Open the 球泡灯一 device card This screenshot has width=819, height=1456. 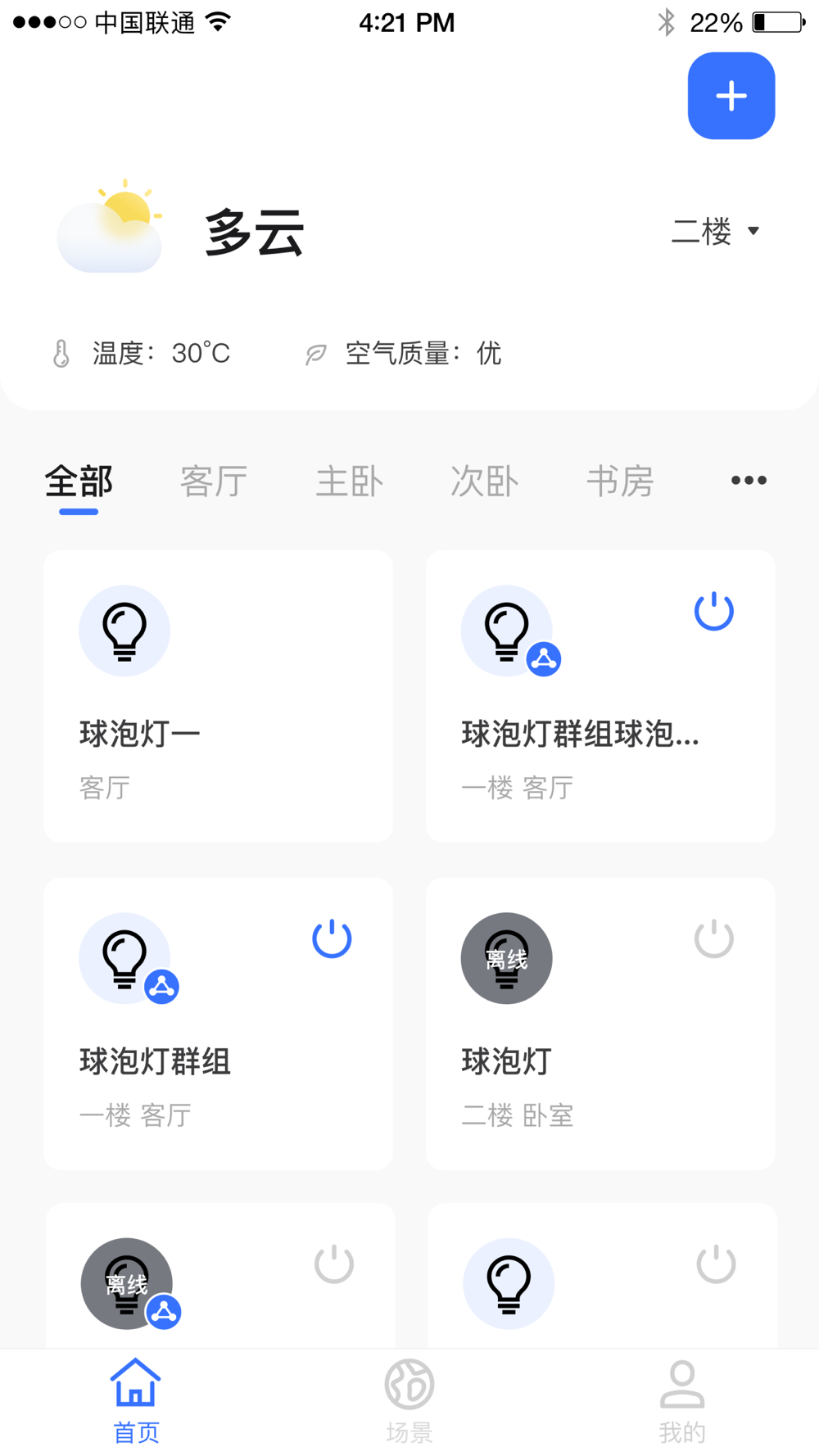coord(218,696)
